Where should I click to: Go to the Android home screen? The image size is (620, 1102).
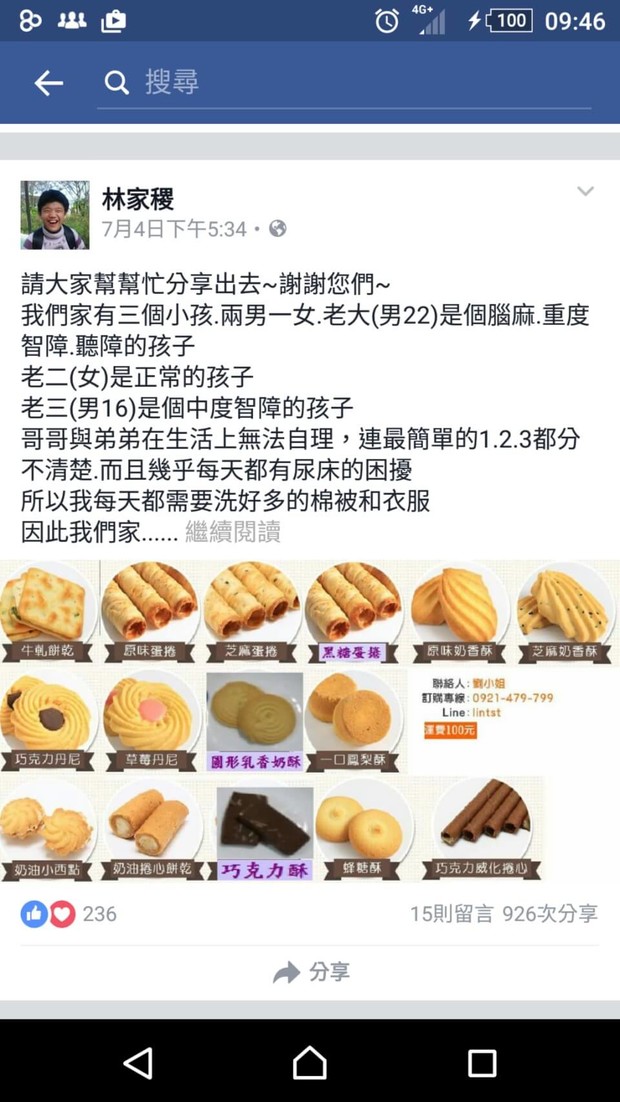(310, 1062)
